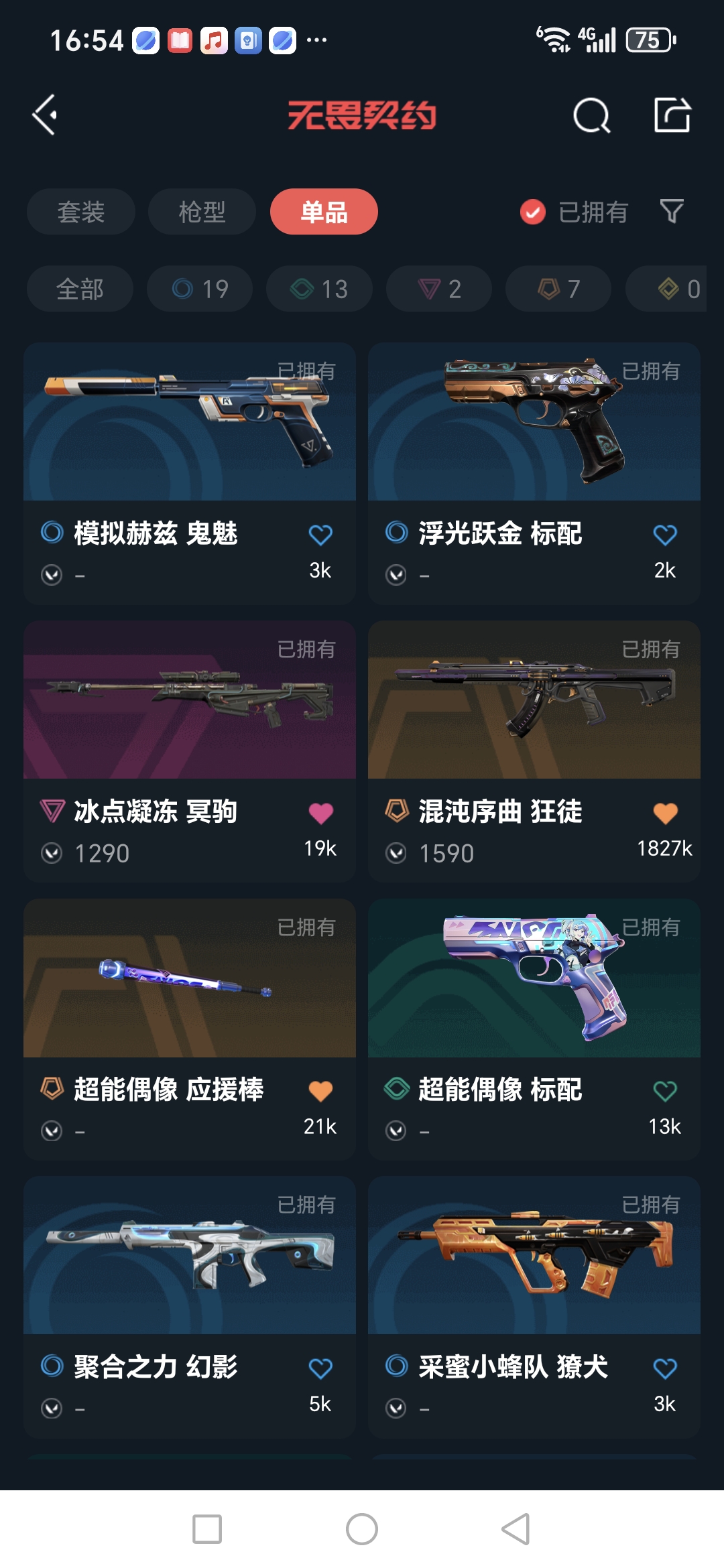Open the 超能偶像 应援棒 card
Image resolution: width=724 pixels, height=1568 pixels.
point(190,982)
